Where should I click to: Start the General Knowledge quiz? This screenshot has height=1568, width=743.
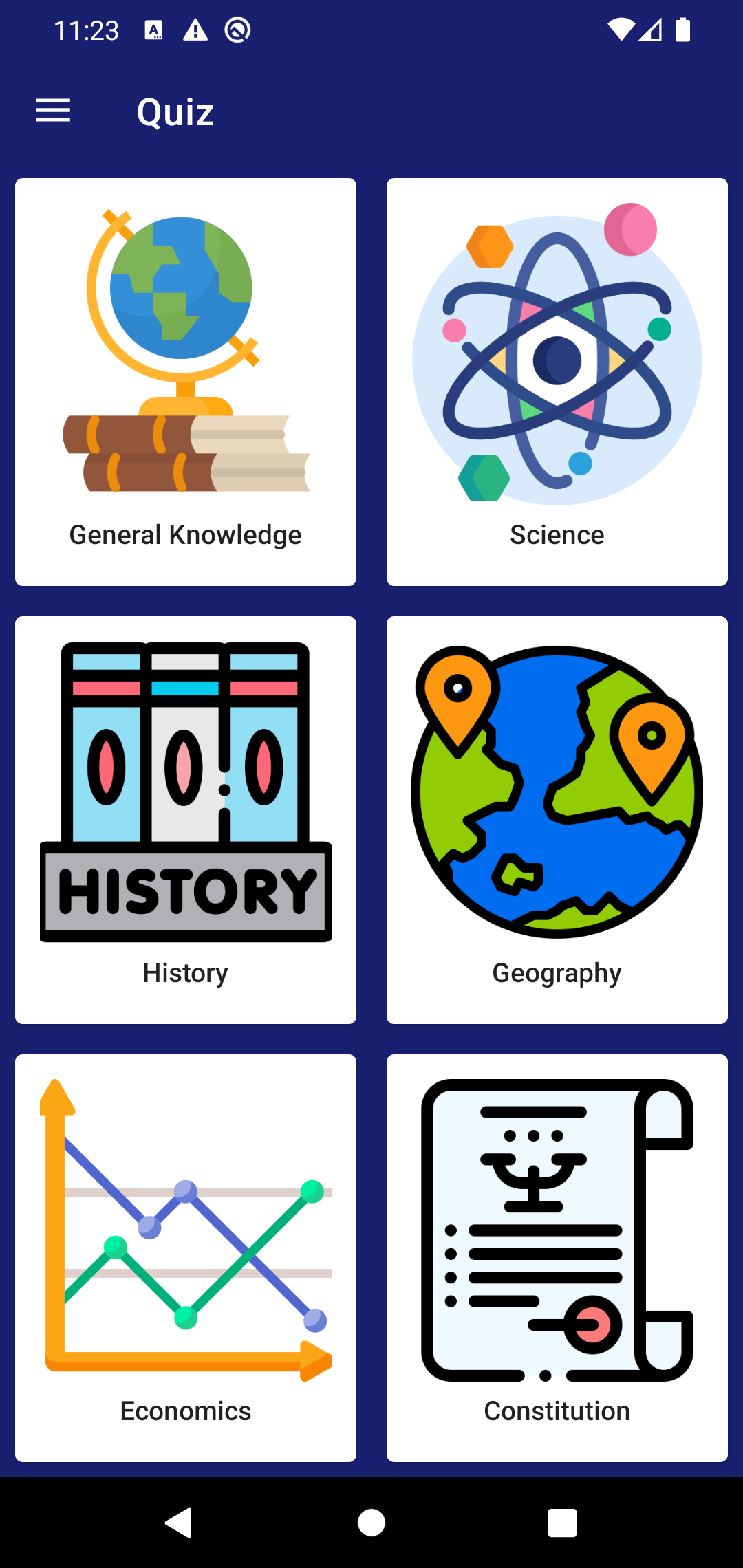184,382
